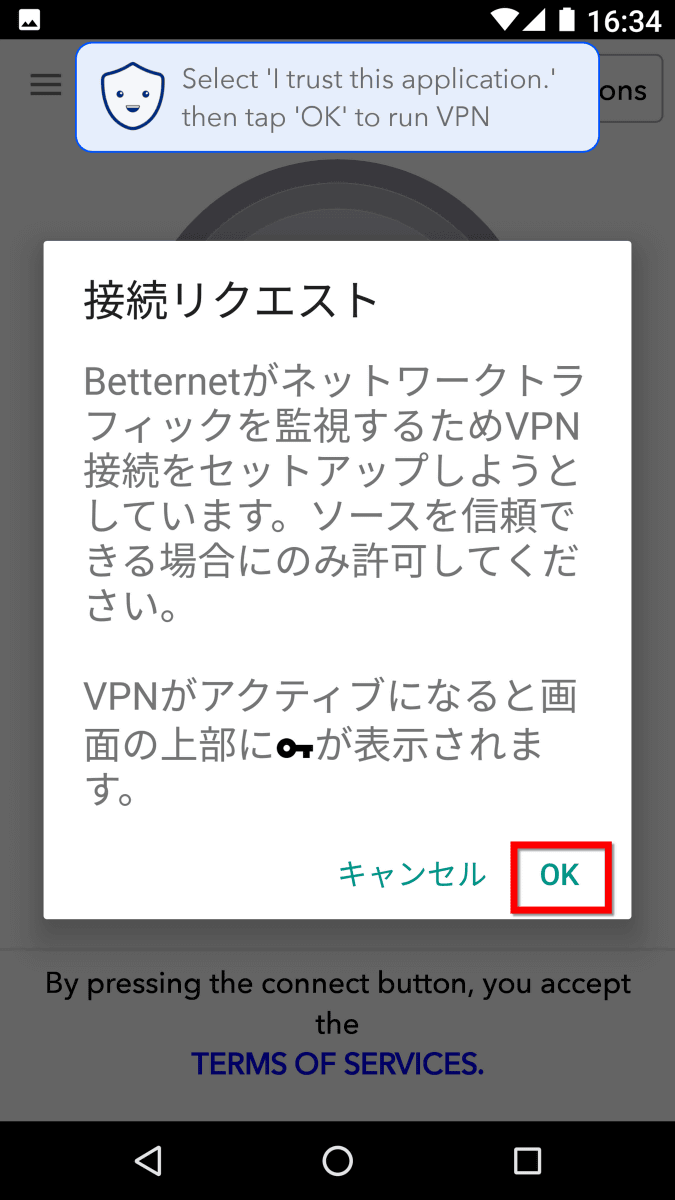The height and width of the screenshot is (1200, 675).
Task: Cancel the connection request with キャンセル
Action: pyautogui.click(x=412, y=875)
